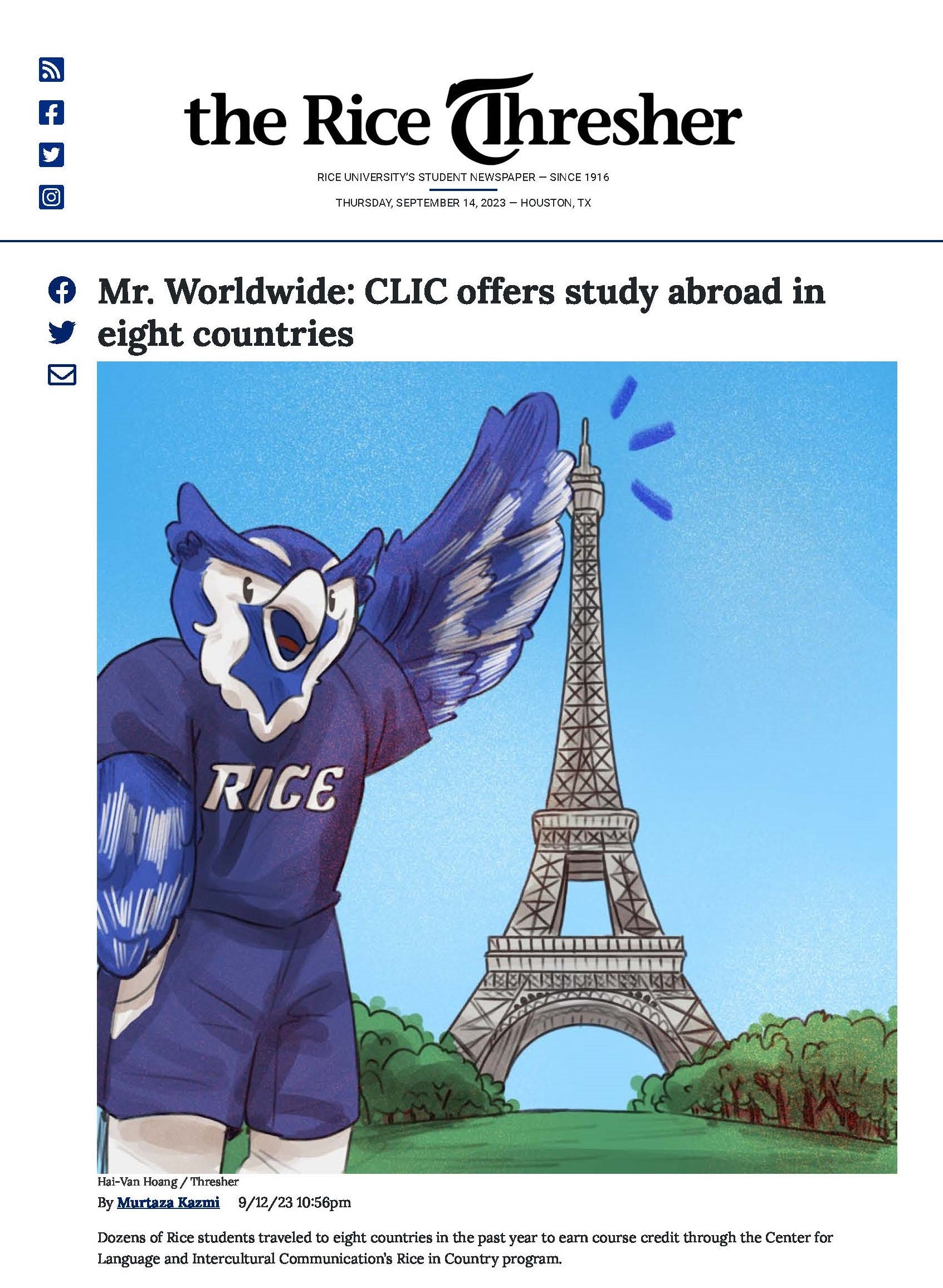The height and width of the screenshot is (1288, 943).
Task: Open the Thresher's Twitter page from the sidebar
Action: (51, 155)
